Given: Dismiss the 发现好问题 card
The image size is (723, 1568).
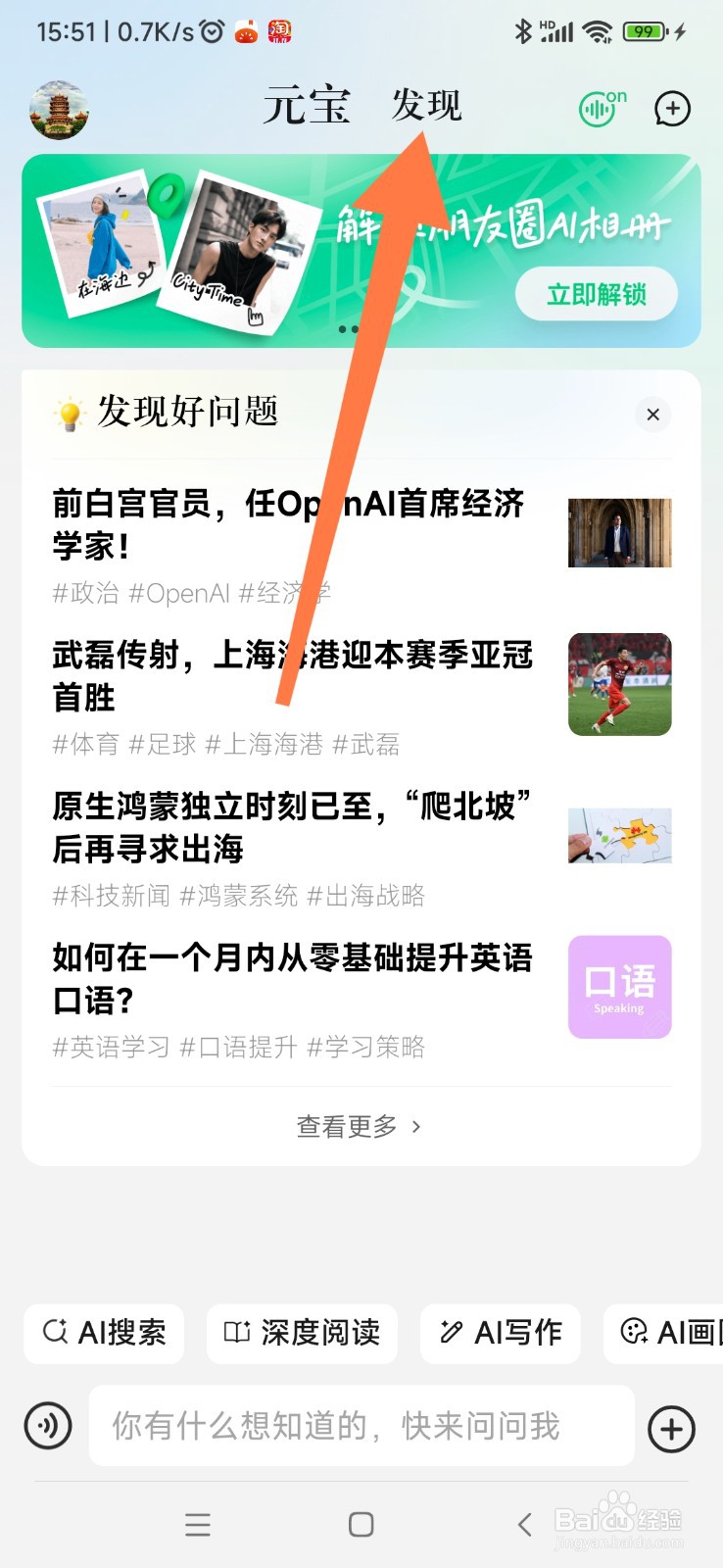Looking at the screenshot, I should point(652,415).
